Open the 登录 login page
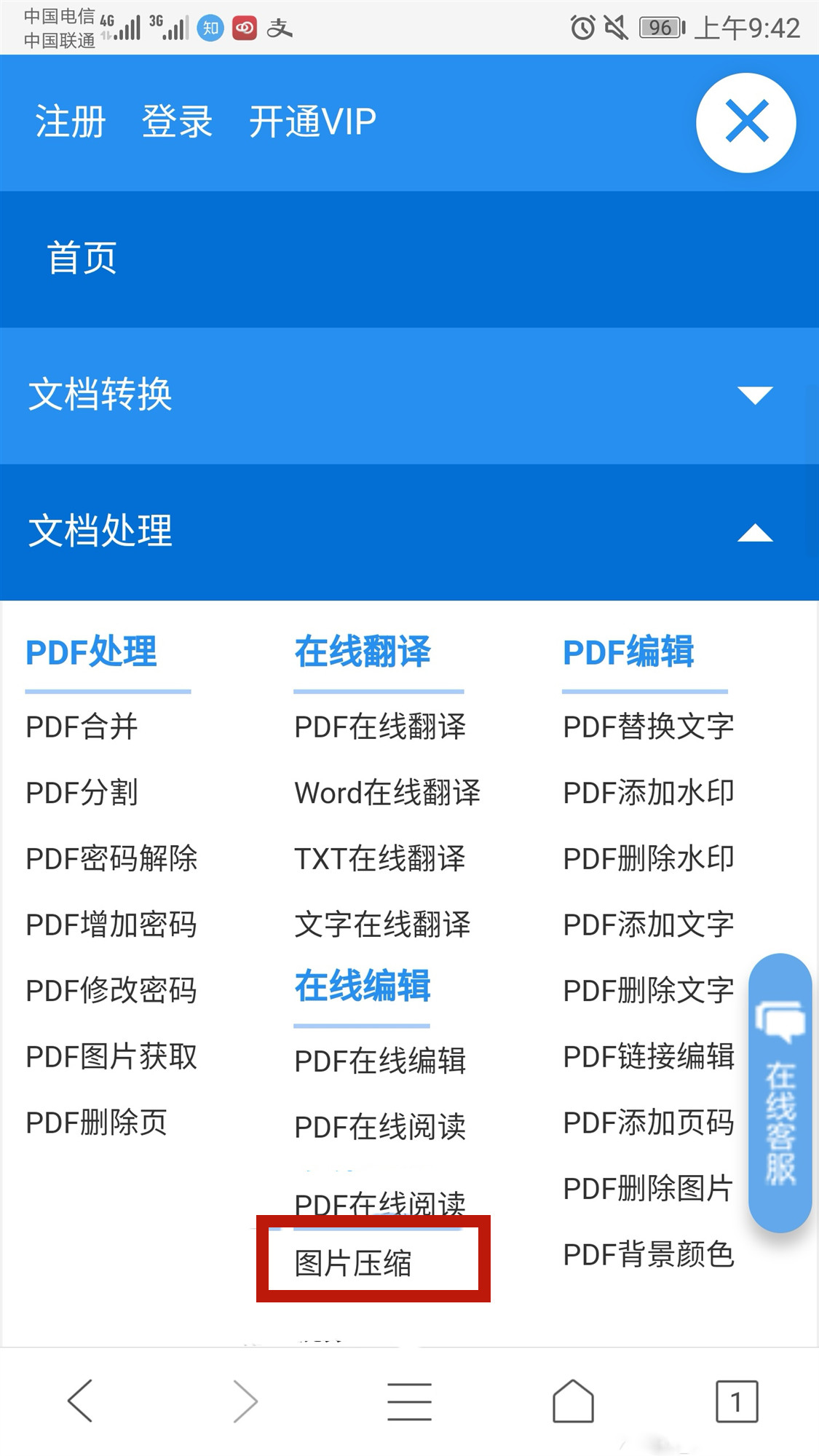The image size is (819, 1456). (177, 122)
